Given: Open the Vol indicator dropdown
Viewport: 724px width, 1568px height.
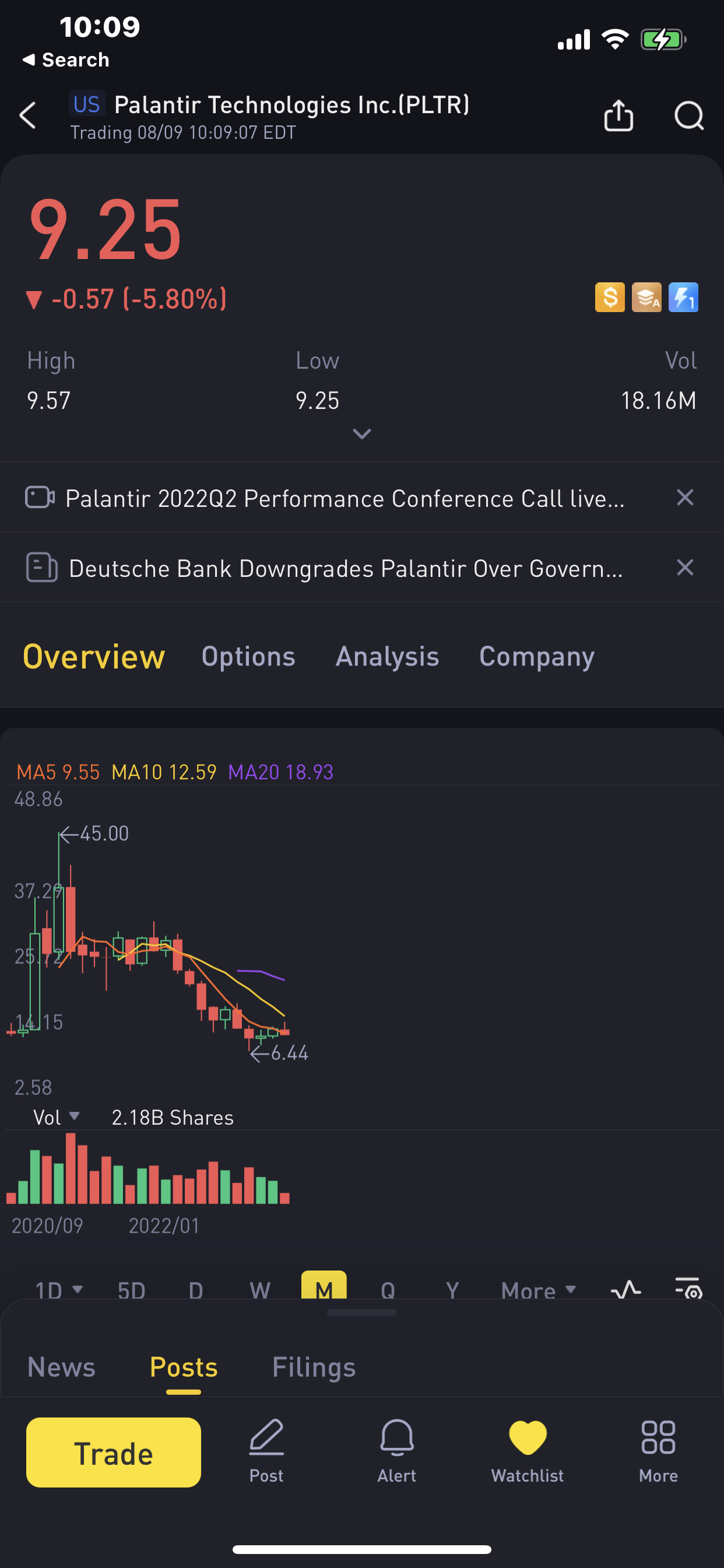Looking at the screenshot, I should point(56,1117).
